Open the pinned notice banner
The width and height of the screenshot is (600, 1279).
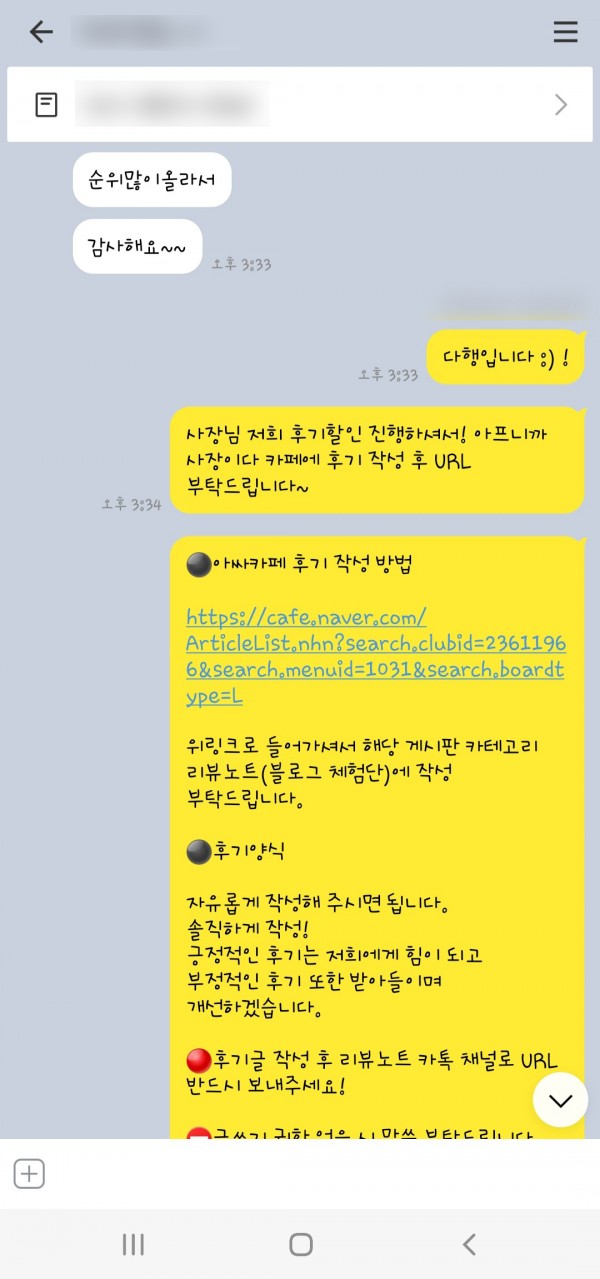(x=300, y=104)
